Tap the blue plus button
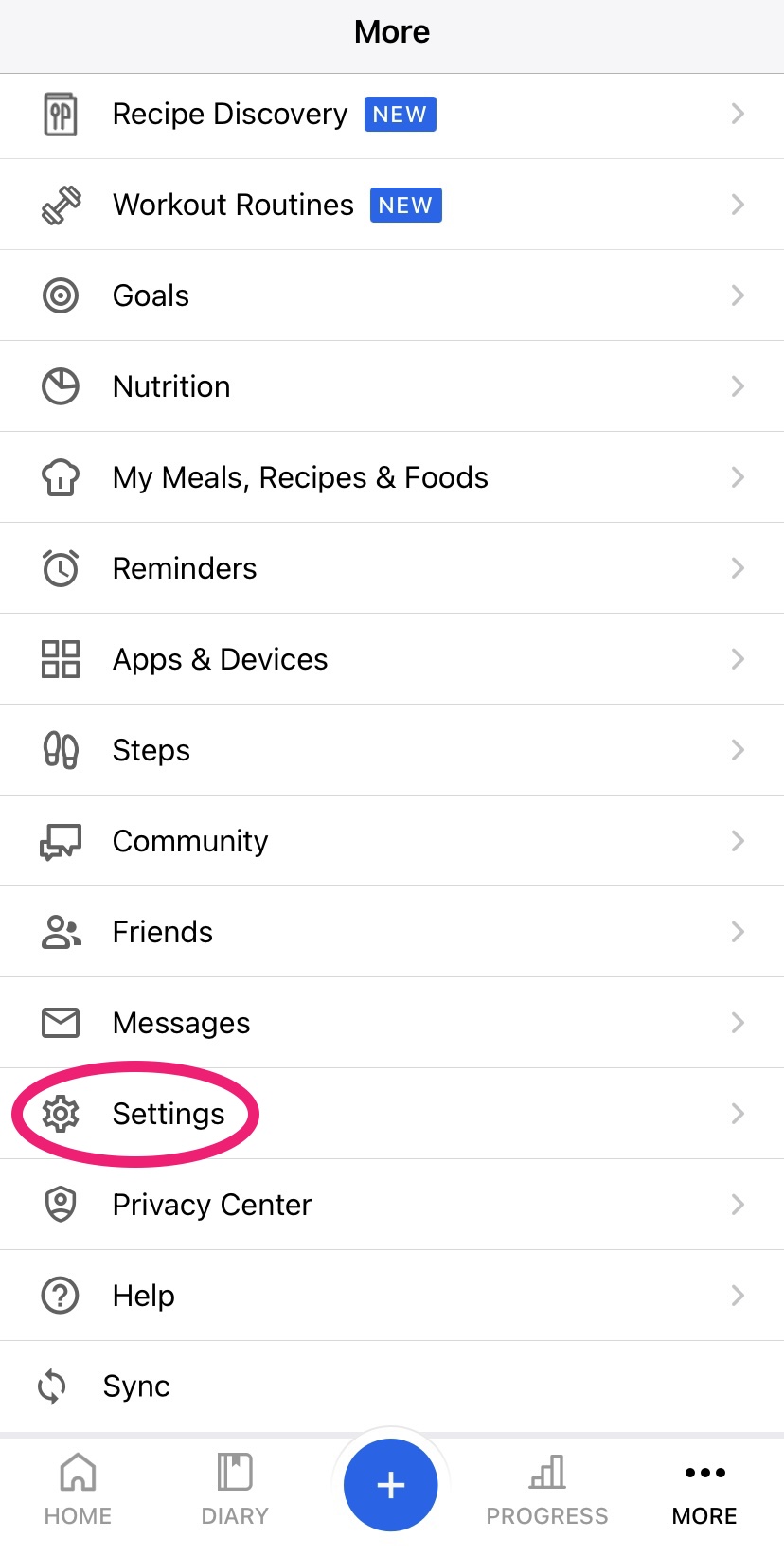Image resolution: width=784 pixels, height=1556 pixels. (391, 1485)
